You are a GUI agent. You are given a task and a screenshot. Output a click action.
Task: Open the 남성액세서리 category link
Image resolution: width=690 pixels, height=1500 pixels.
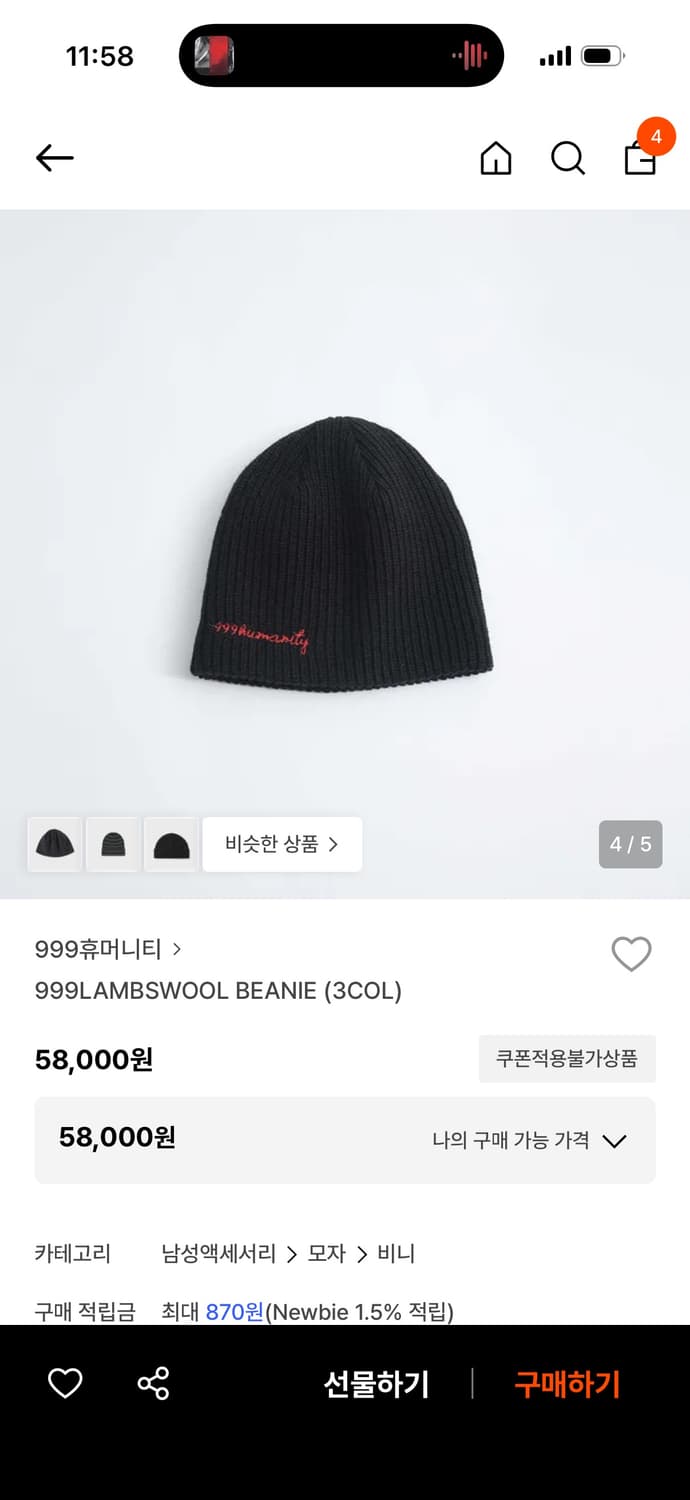[218, 1254]
